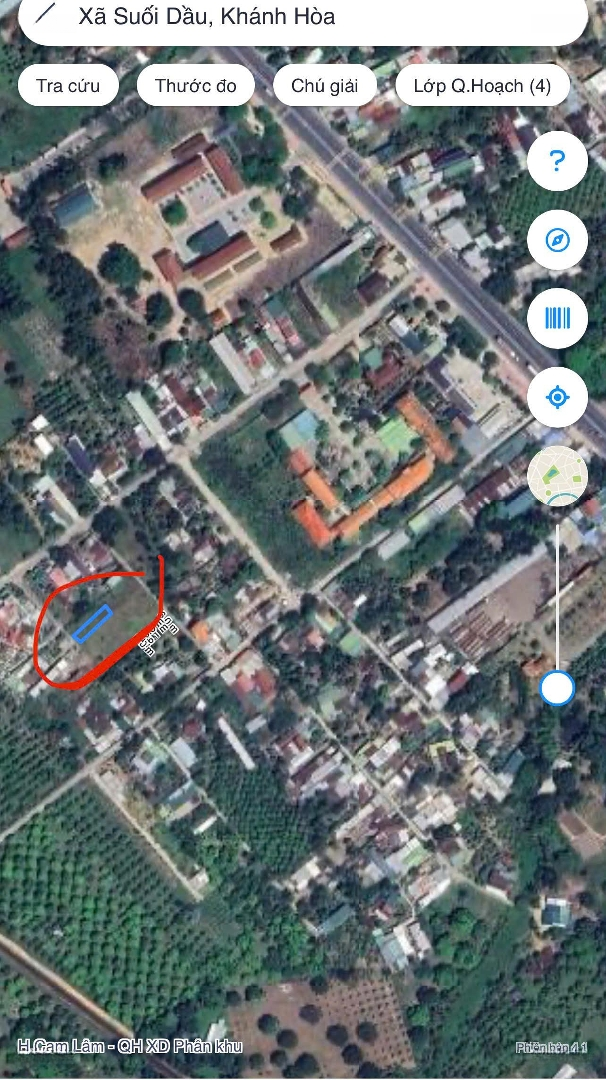Open the Thước đo measuring tool
This screenshot has height=1080, width=606.
[x=196, y=85]
